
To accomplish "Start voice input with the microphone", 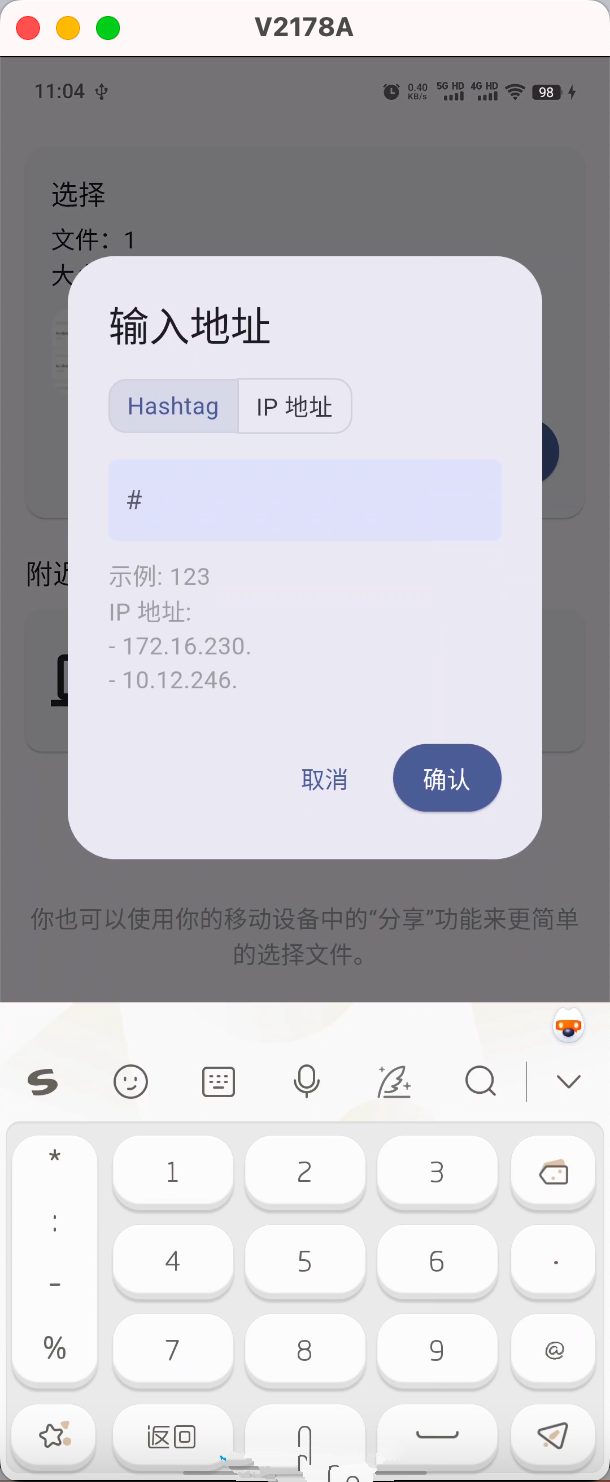I will (306, 1081).
